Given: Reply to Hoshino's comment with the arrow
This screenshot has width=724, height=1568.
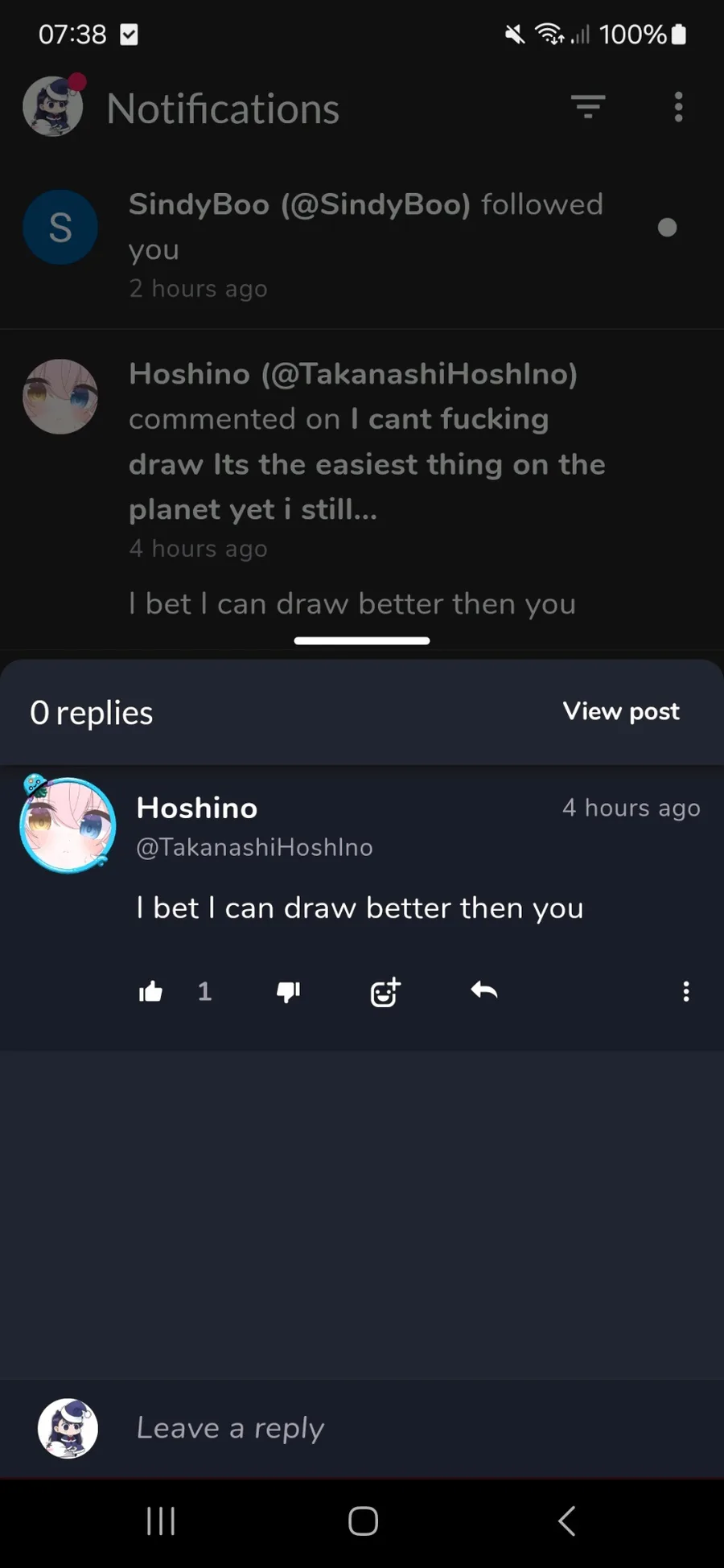Looking at the screenshot, I should pyautogui.click(x=483, y=990).
